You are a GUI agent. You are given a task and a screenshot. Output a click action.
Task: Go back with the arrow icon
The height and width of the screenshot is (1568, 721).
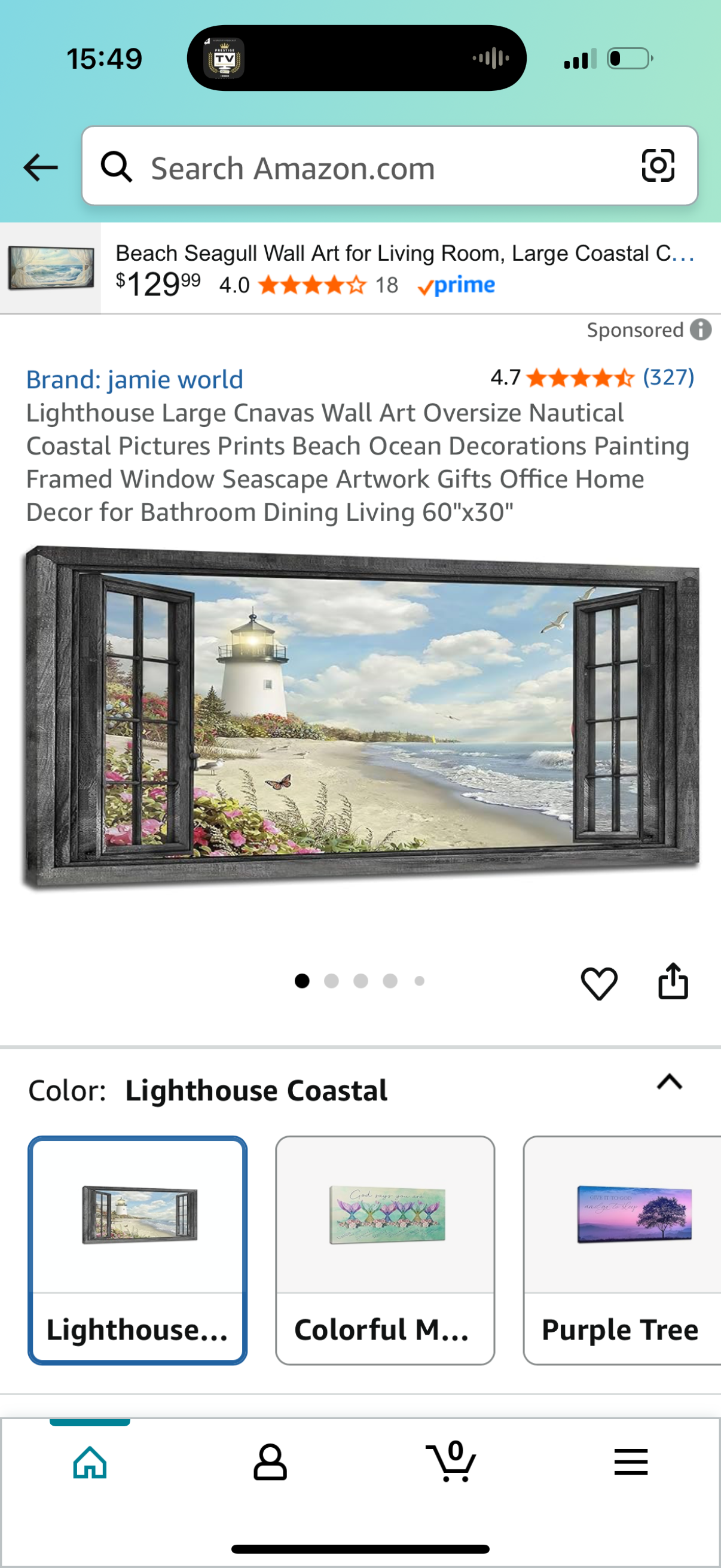pos(40,167)
